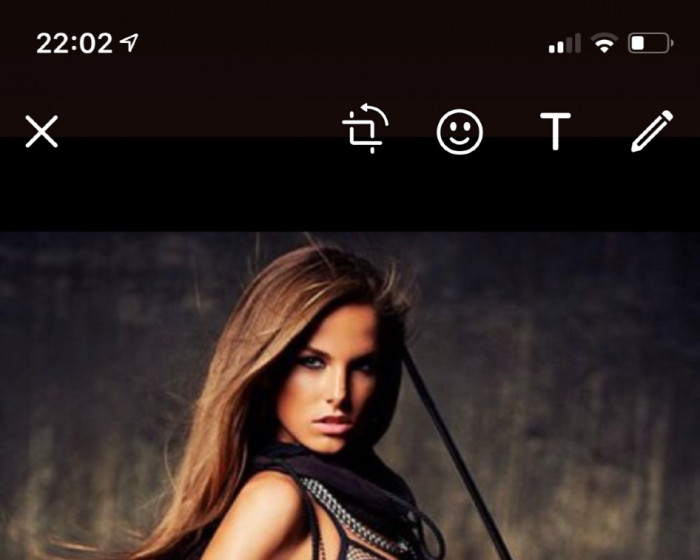Close the image editor
This screenshot has height=560, width=700.
(42, 131)
